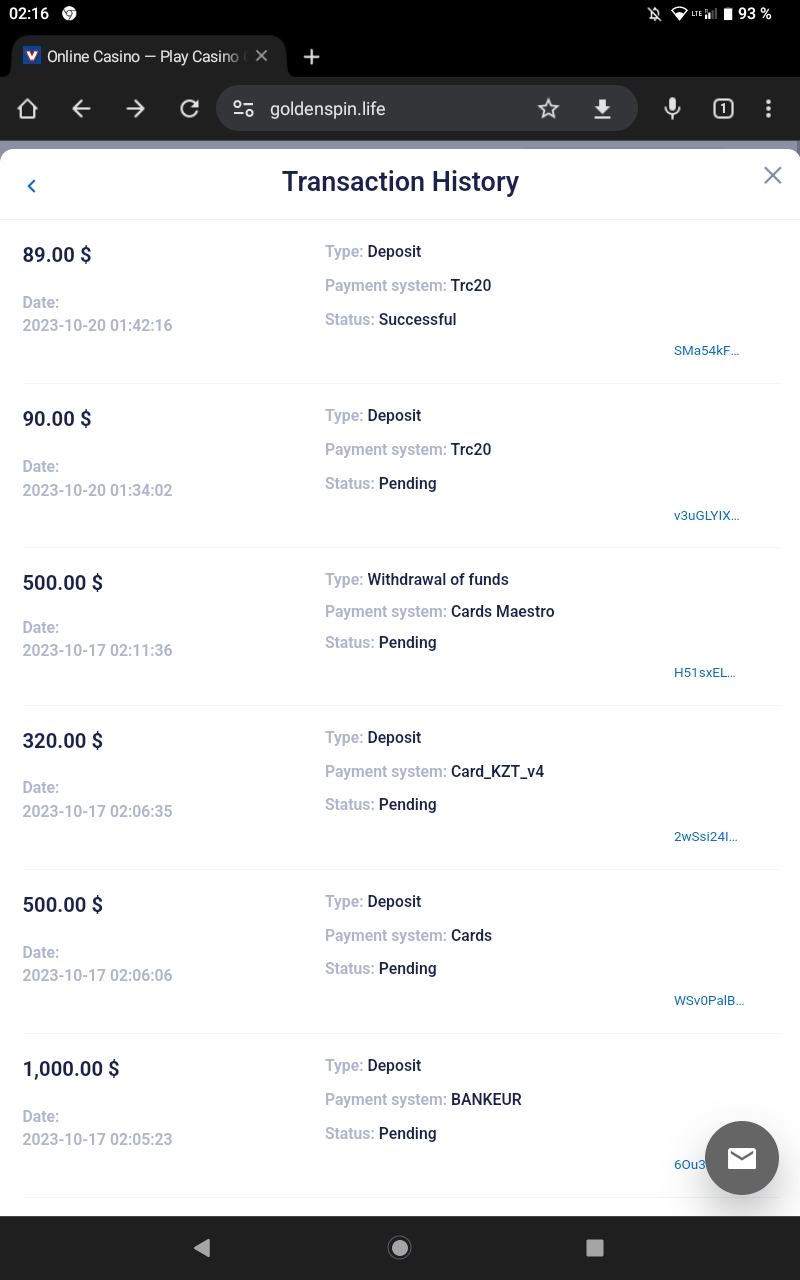The height and width of the screenshot is (1280, 800).
Task: Open the WSv0PalB… transaction ID link
Action: pyautogui.click(x=708, y=1001)
